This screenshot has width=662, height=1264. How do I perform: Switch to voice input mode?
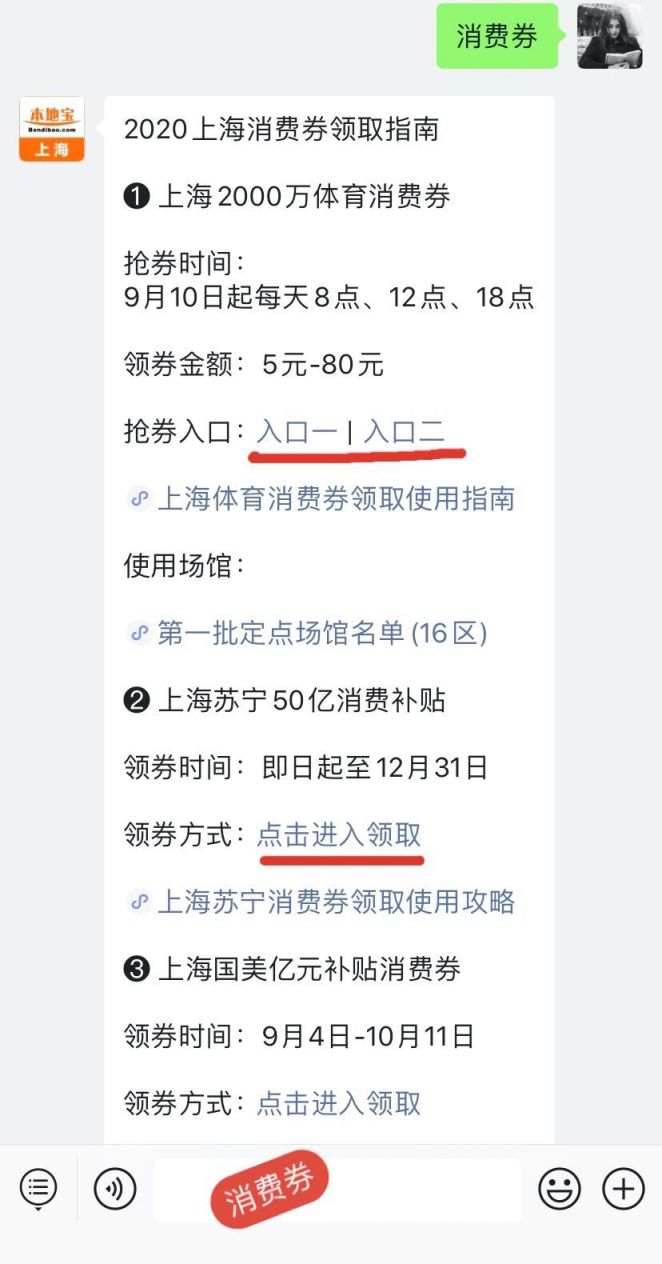coord(115,1189)
